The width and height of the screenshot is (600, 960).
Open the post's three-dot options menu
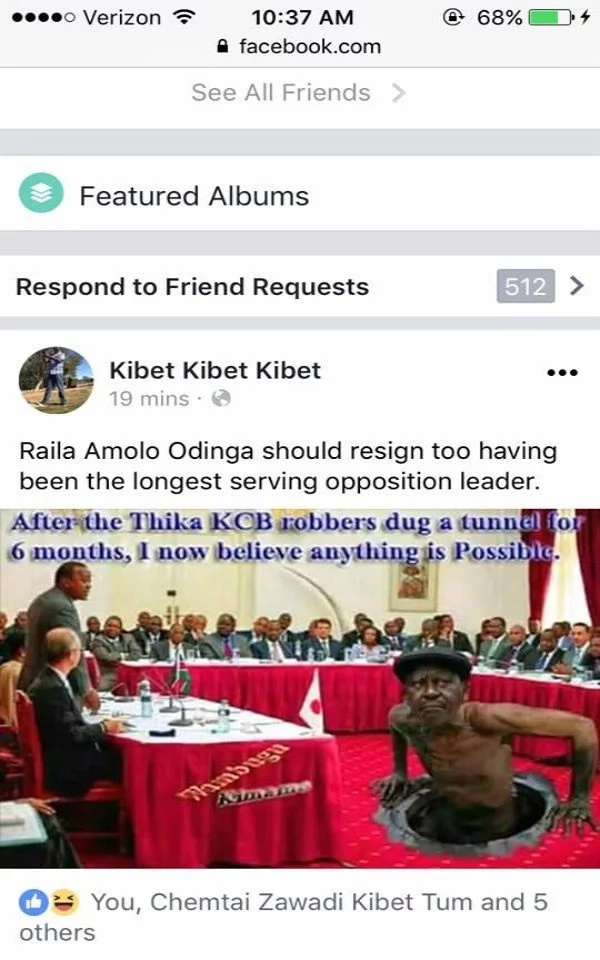(562, 371)
